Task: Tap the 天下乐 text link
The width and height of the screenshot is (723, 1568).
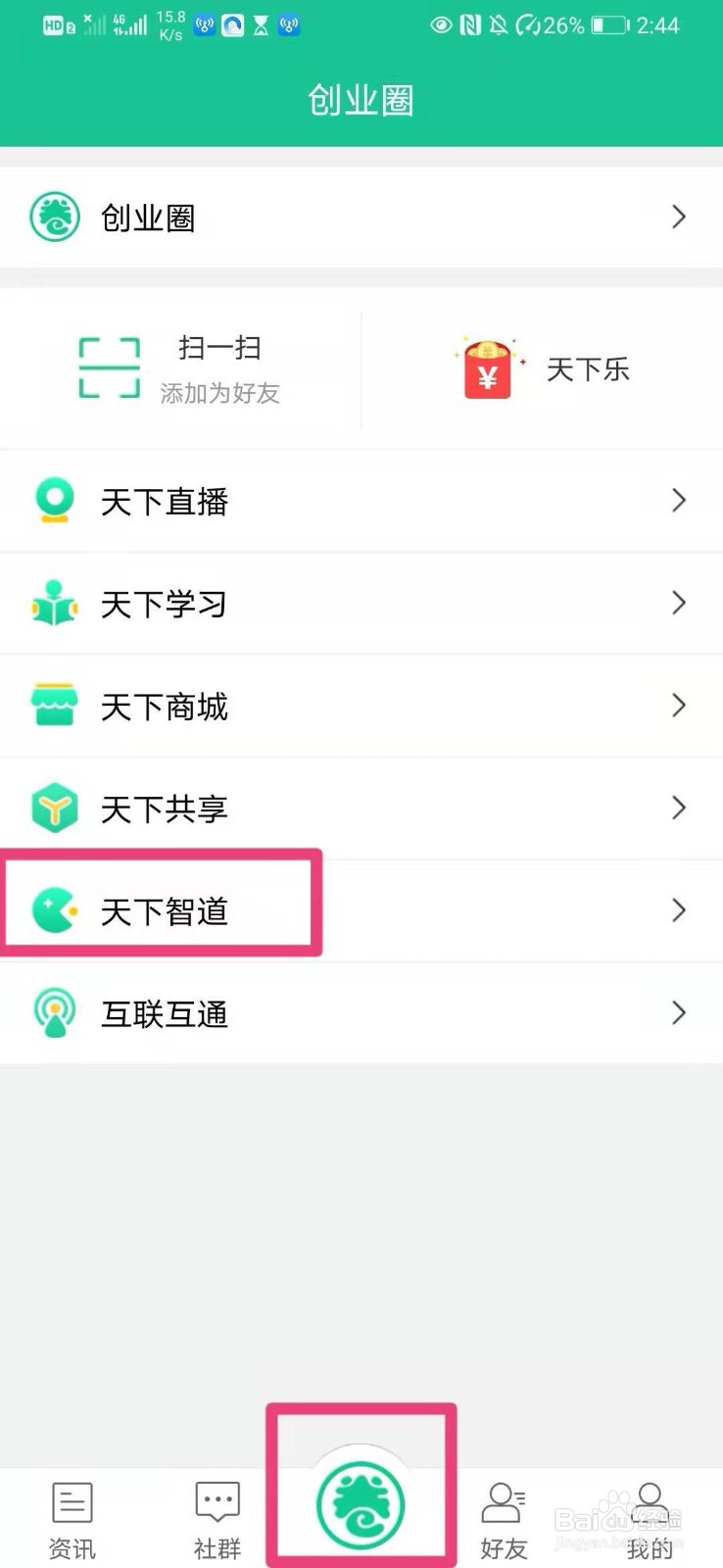Action: pyautogui.click(x=588, y=369)
